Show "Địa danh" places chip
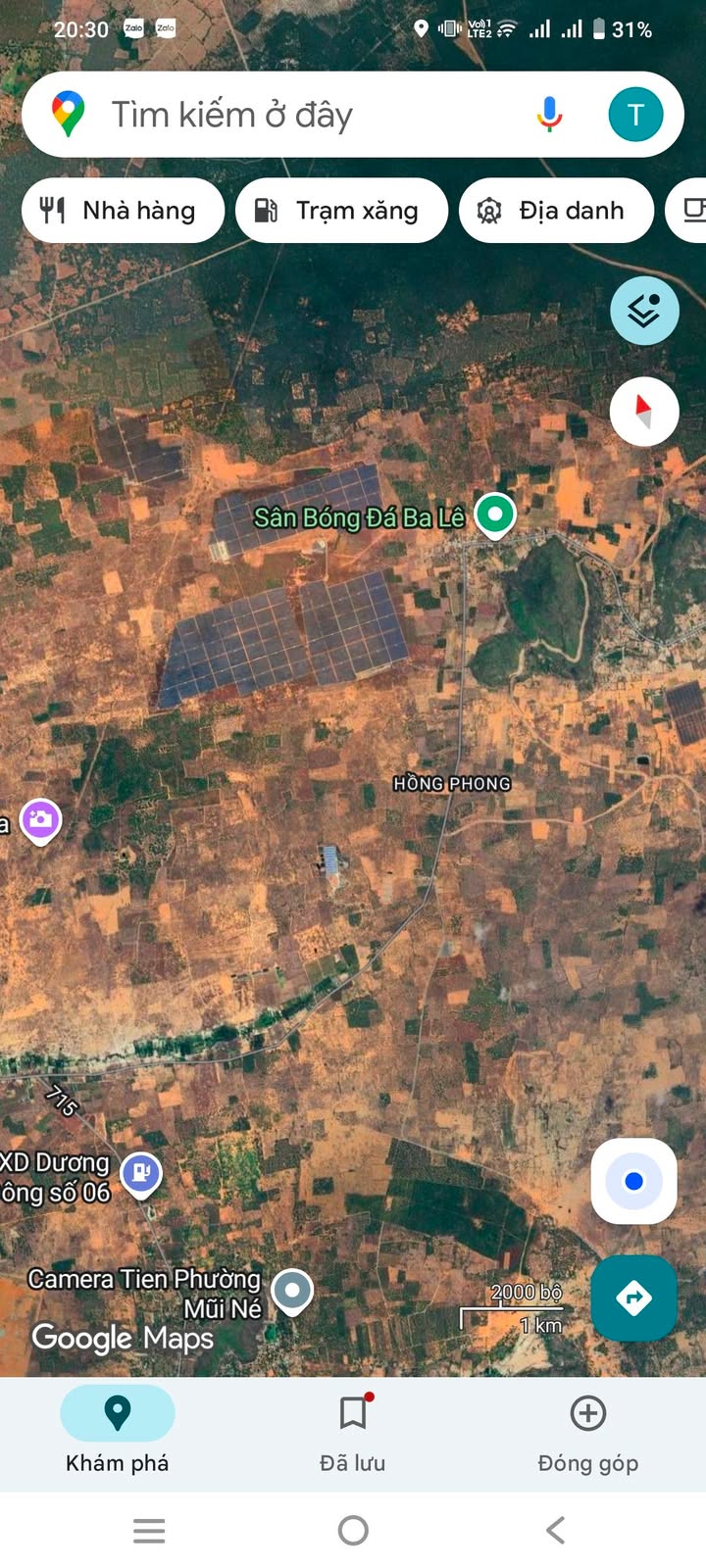The height and width of the screenshot is (1568, 706). (555, 211)
